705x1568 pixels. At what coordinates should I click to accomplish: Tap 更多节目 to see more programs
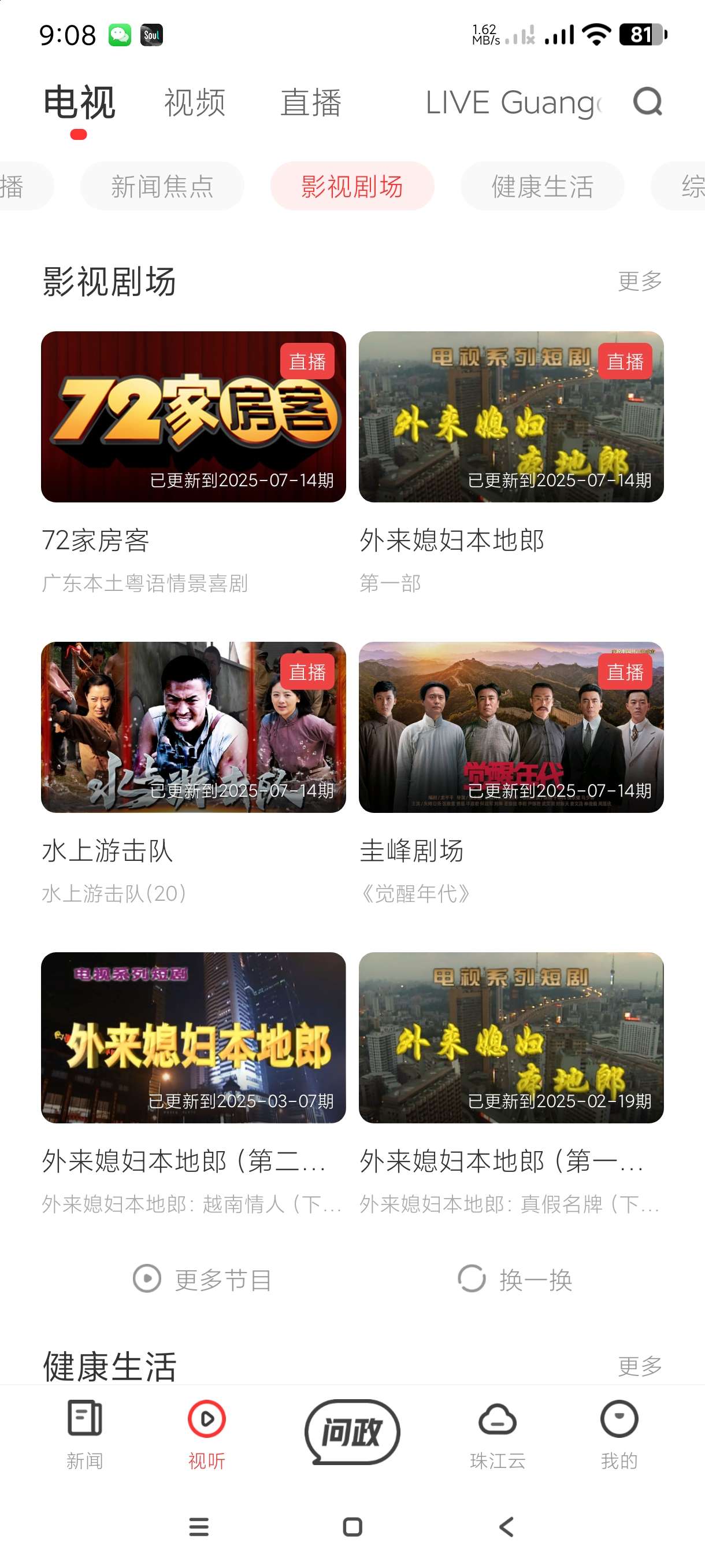[203, 1279]
